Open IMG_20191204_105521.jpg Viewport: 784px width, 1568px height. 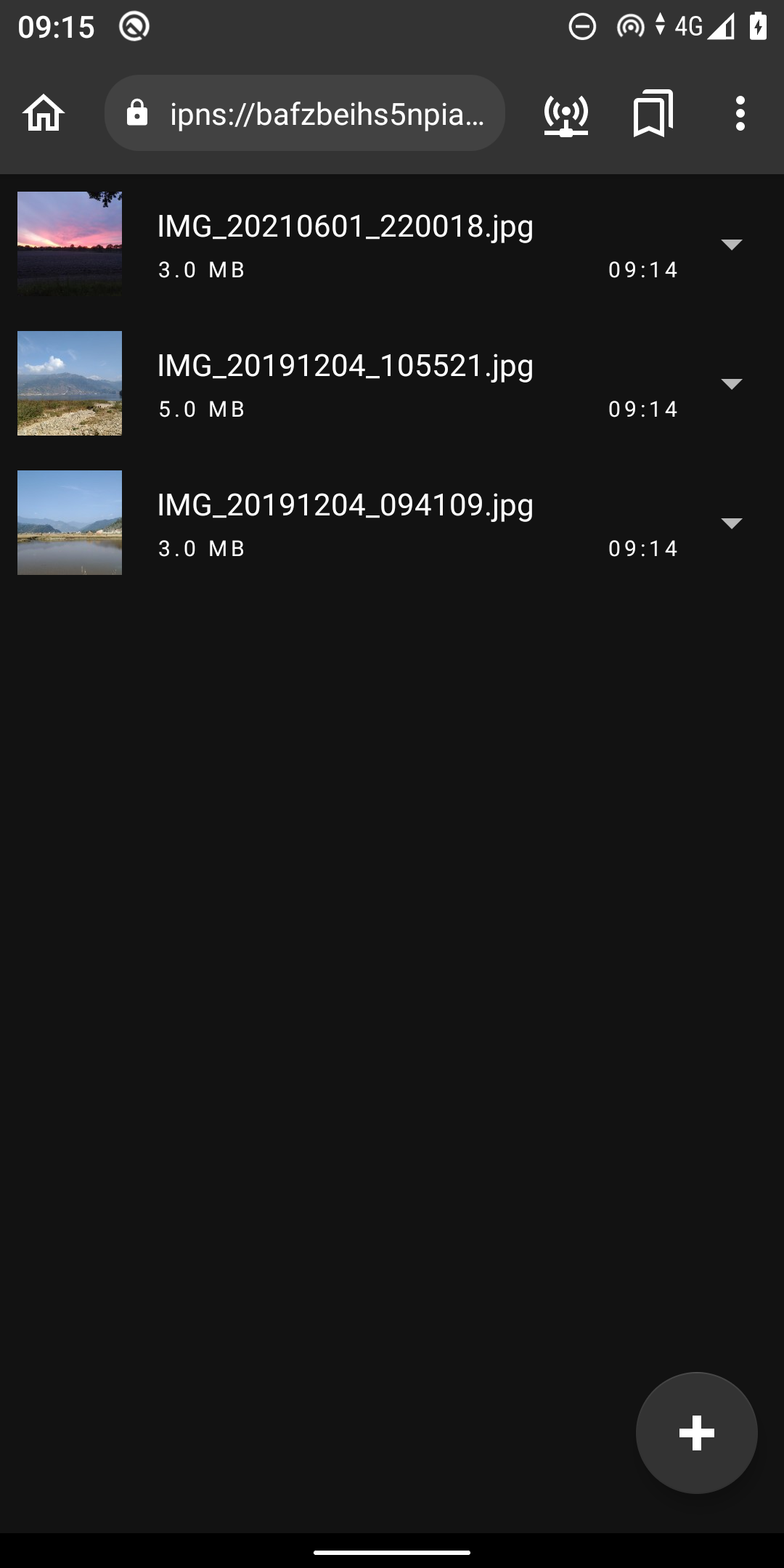point(345,366)
